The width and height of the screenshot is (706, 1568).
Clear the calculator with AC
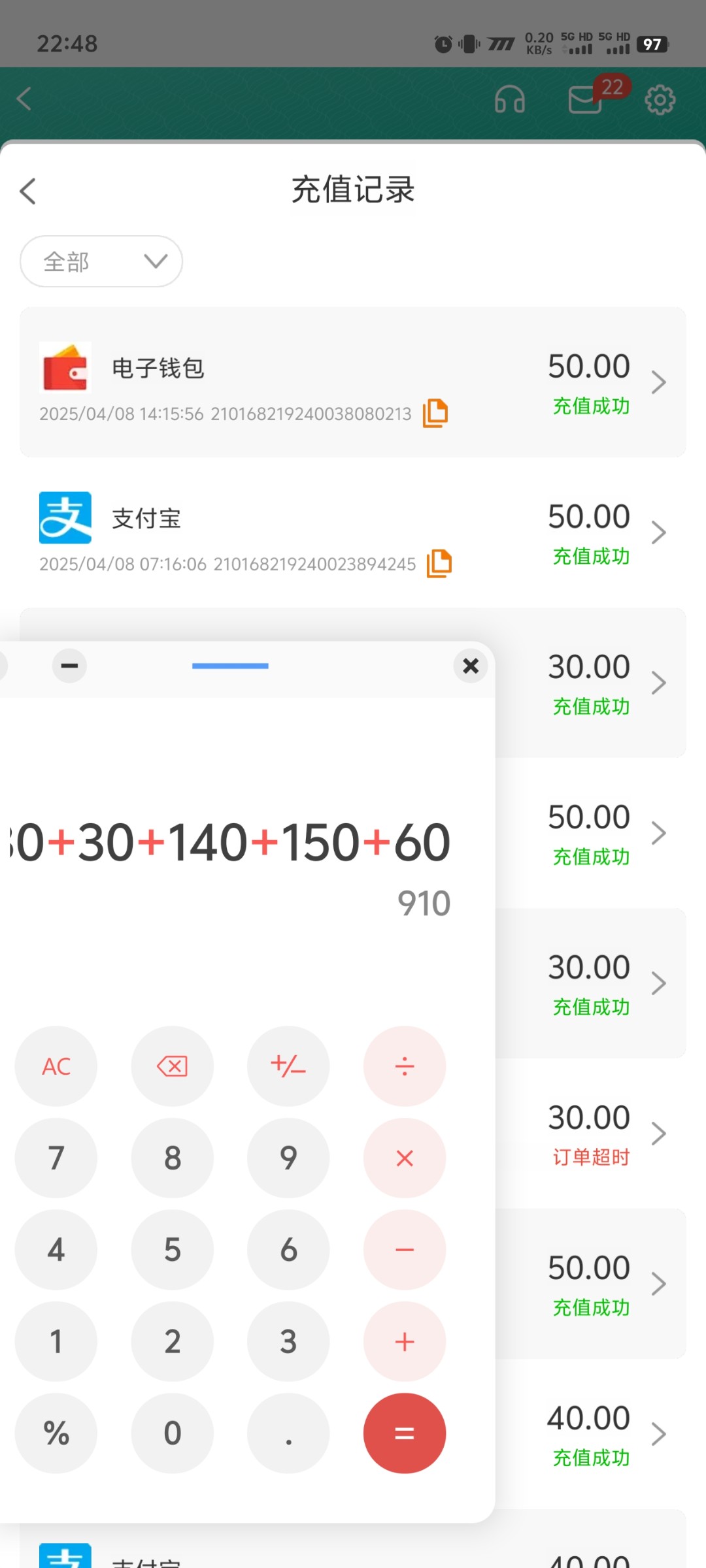[x=56, y=1066]
